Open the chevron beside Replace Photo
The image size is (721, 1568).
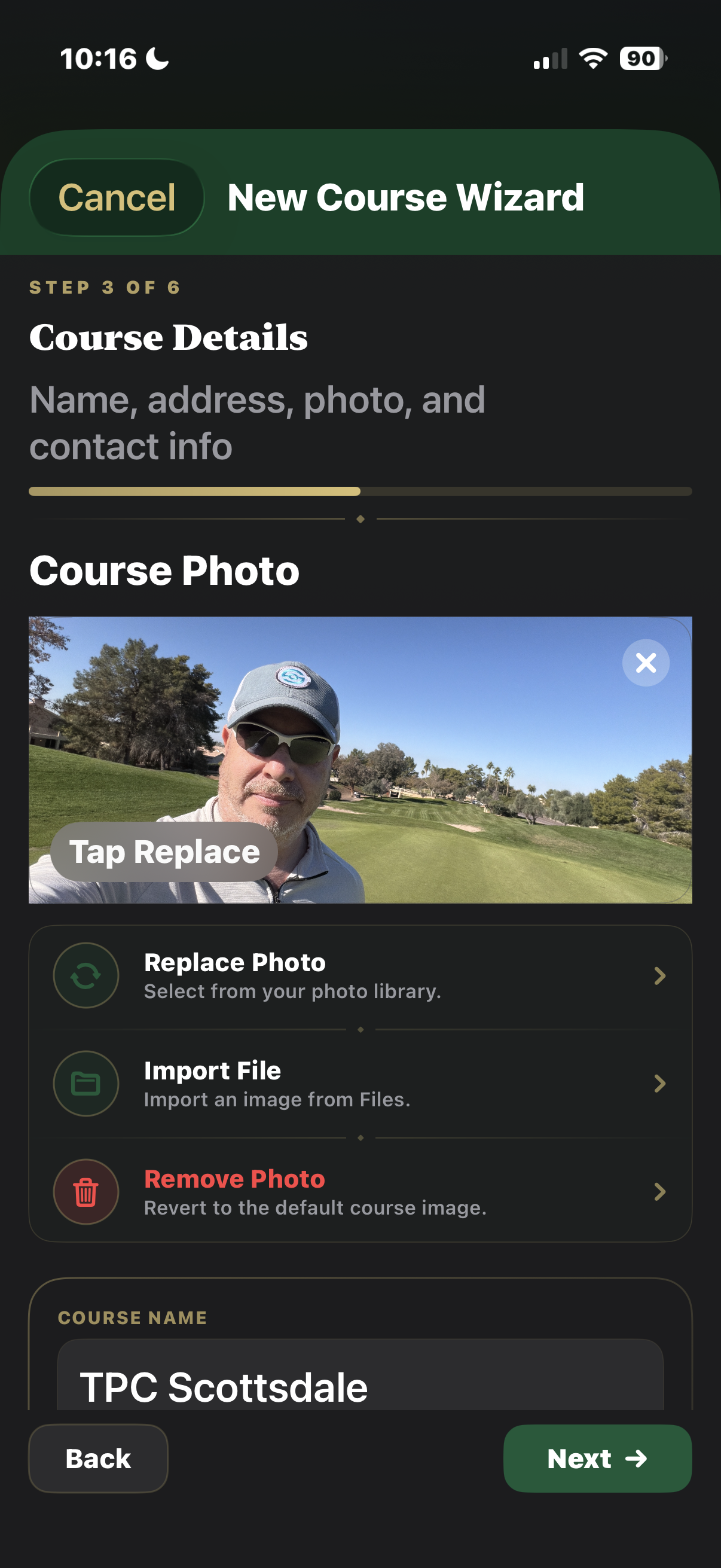661,975
